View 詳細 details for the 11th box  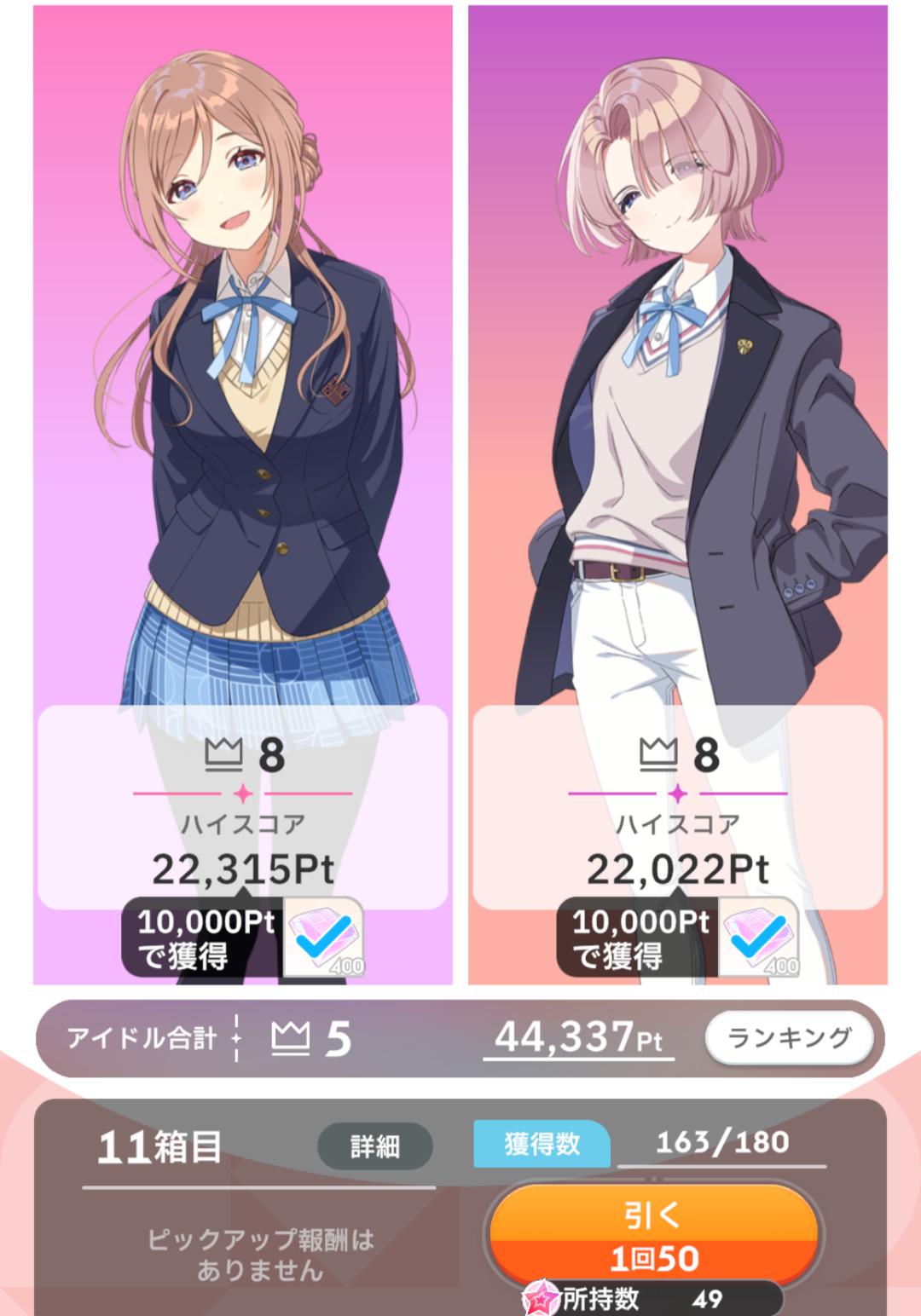tap(375, 1146)
